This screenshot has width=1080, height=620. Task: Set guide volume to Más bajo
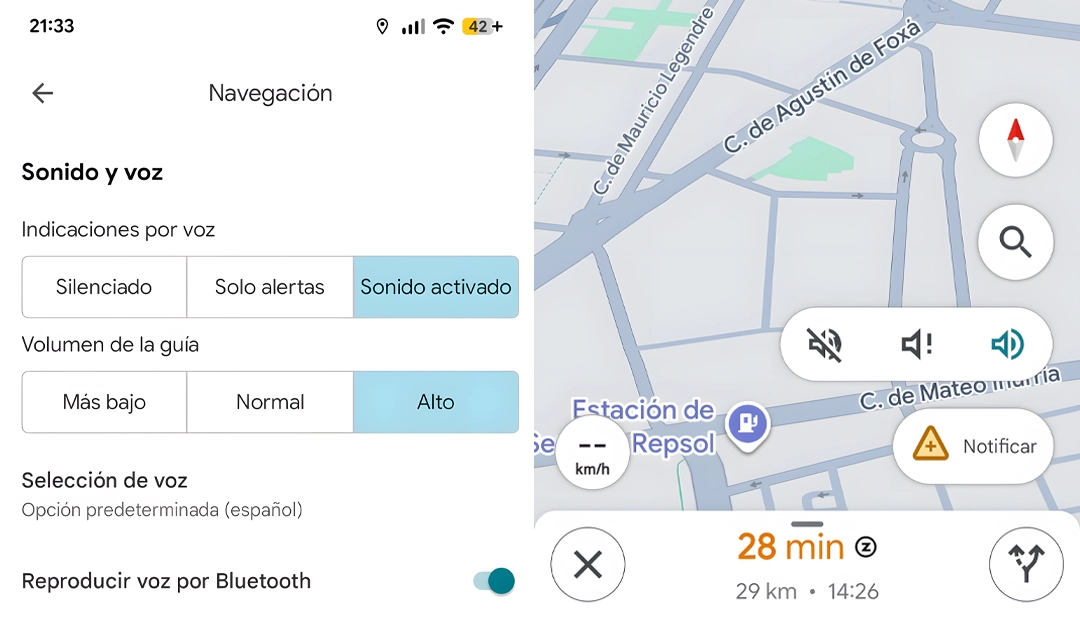[104, 402]
